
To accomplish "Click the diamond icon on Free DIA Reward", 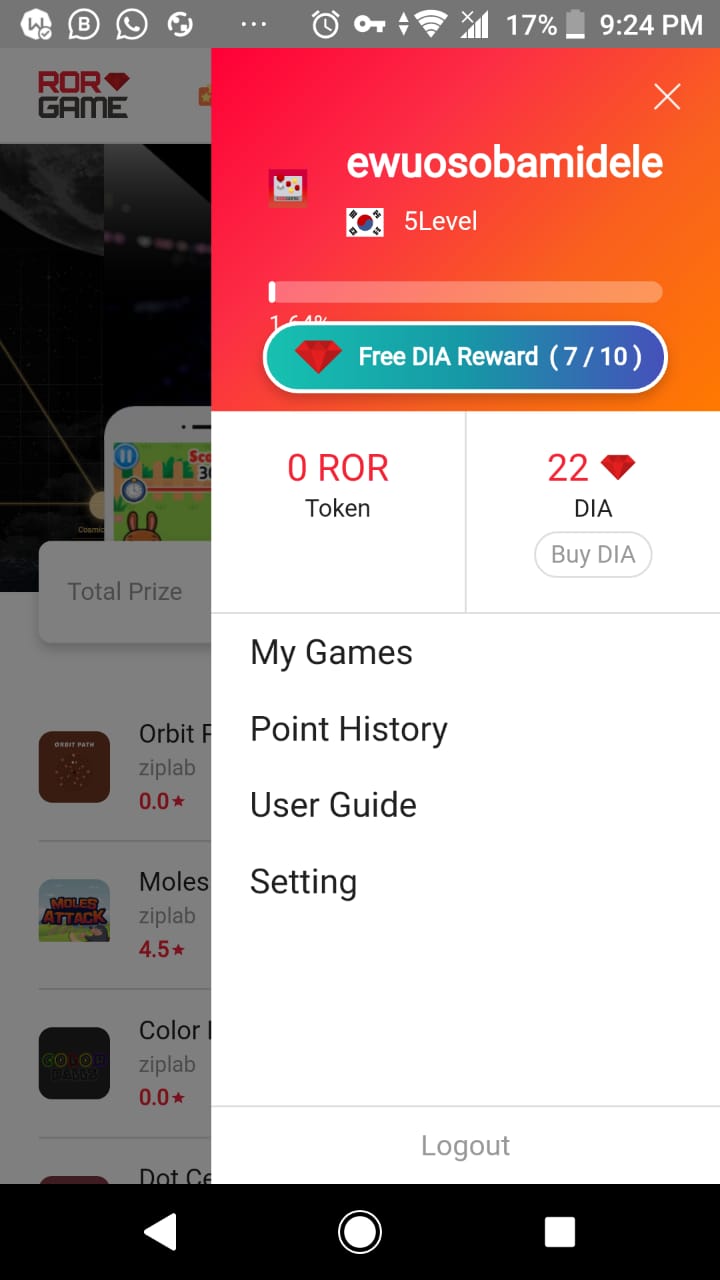I will tap(318, 356).
